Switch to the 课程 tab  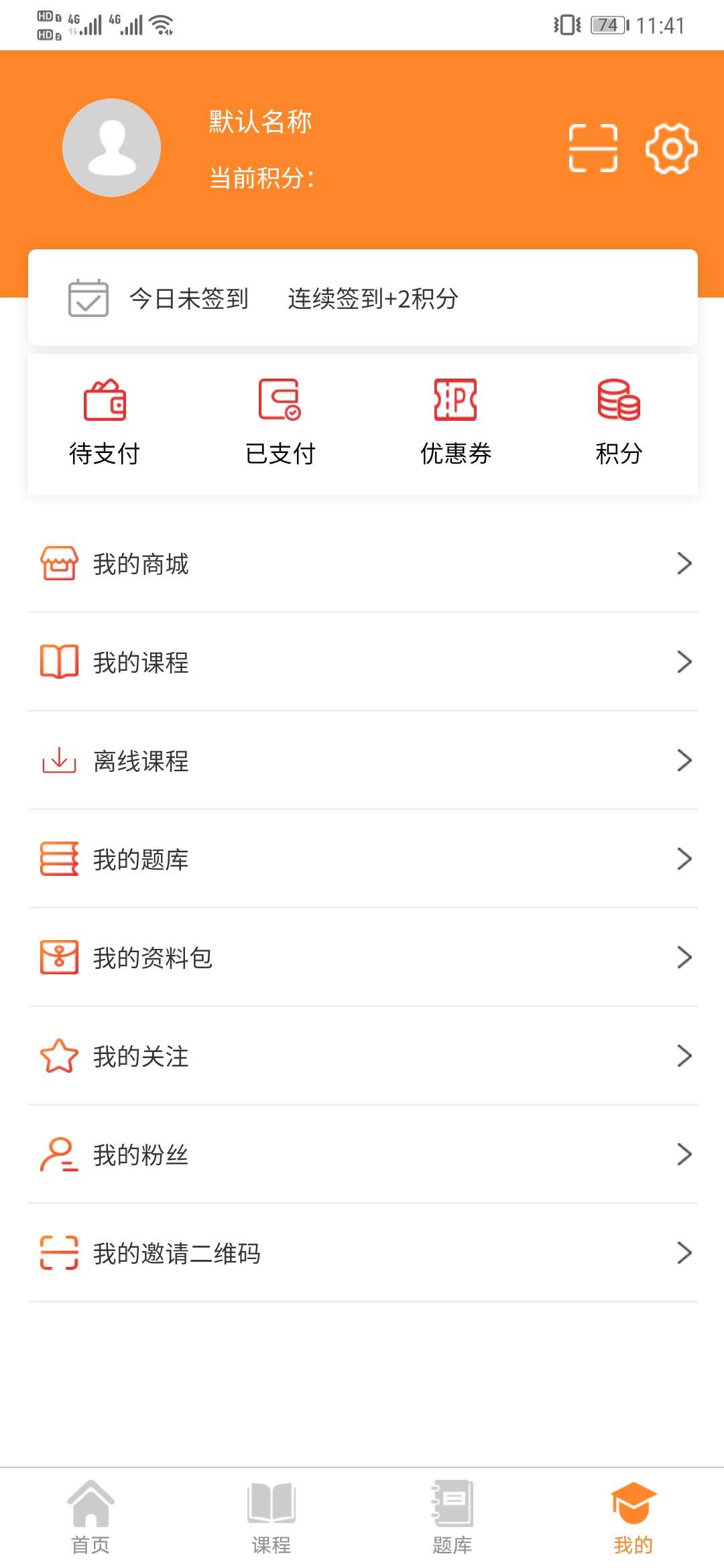(271, 1517)
